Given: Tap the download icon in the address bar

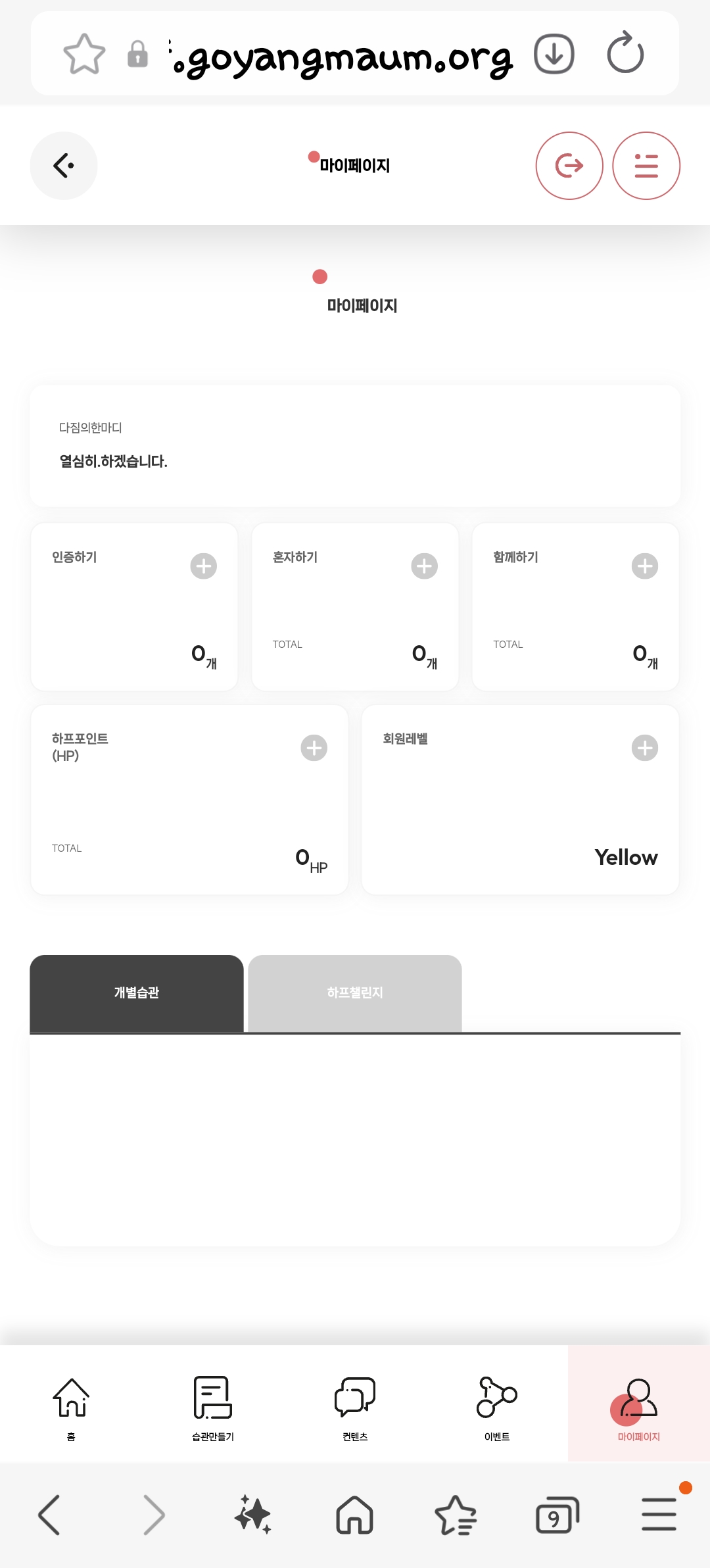Looking at the screenshot, I should pyautogui.click(x=554, y=54).
